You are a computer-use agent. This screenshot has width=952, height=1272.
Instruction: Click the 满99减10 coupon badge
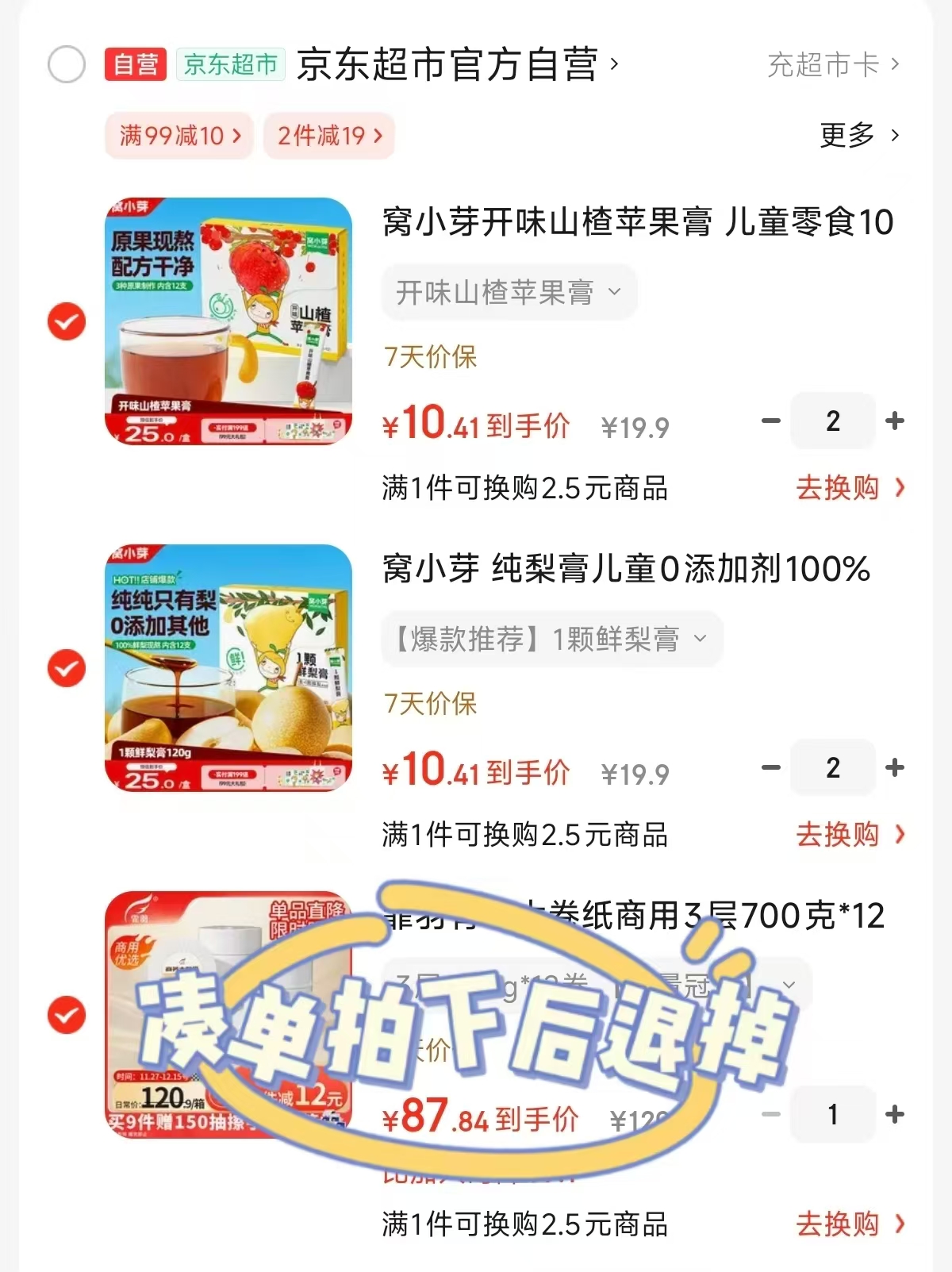tap(178, 136)
